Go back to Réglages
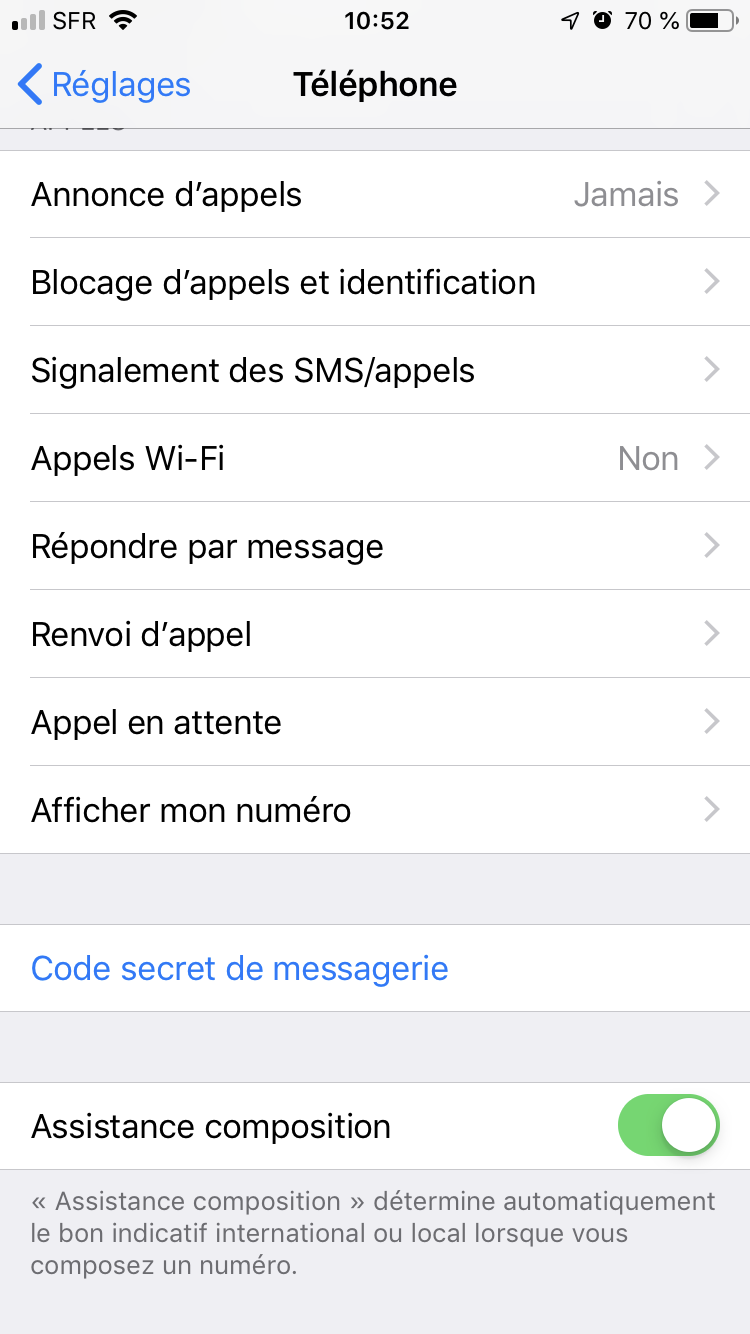 point(104,85)
